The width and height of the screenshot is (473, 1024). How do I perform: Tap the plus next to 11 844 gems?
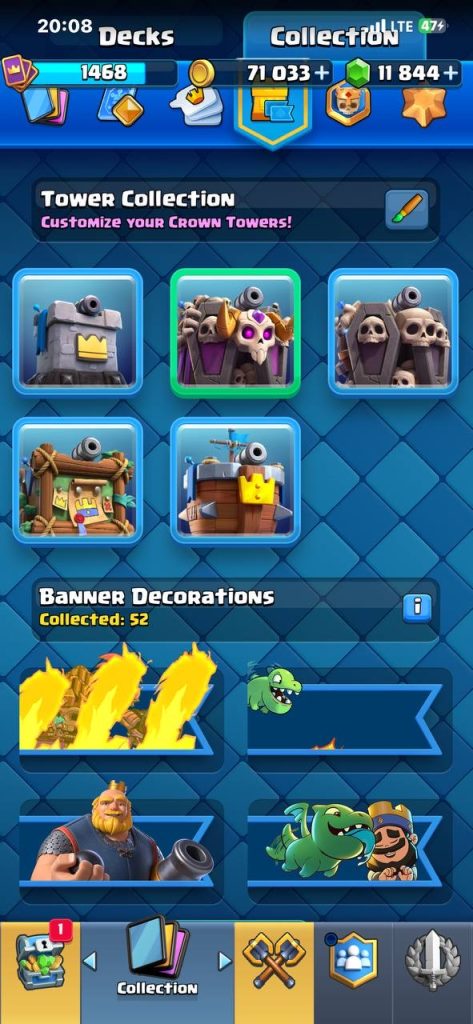point(451,73)
